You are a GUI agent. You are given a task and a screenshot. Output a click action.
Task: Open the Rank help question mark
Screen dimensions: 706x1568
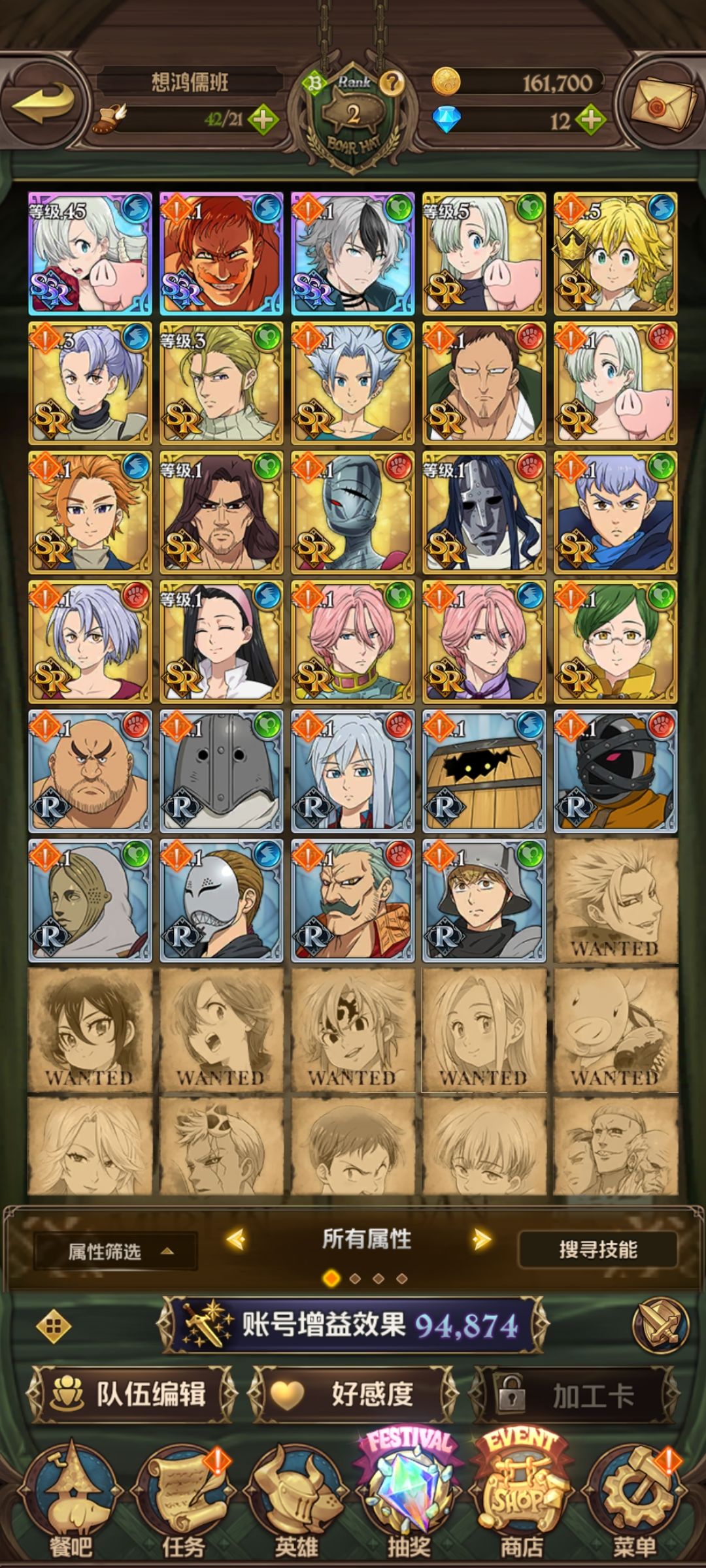392,82
